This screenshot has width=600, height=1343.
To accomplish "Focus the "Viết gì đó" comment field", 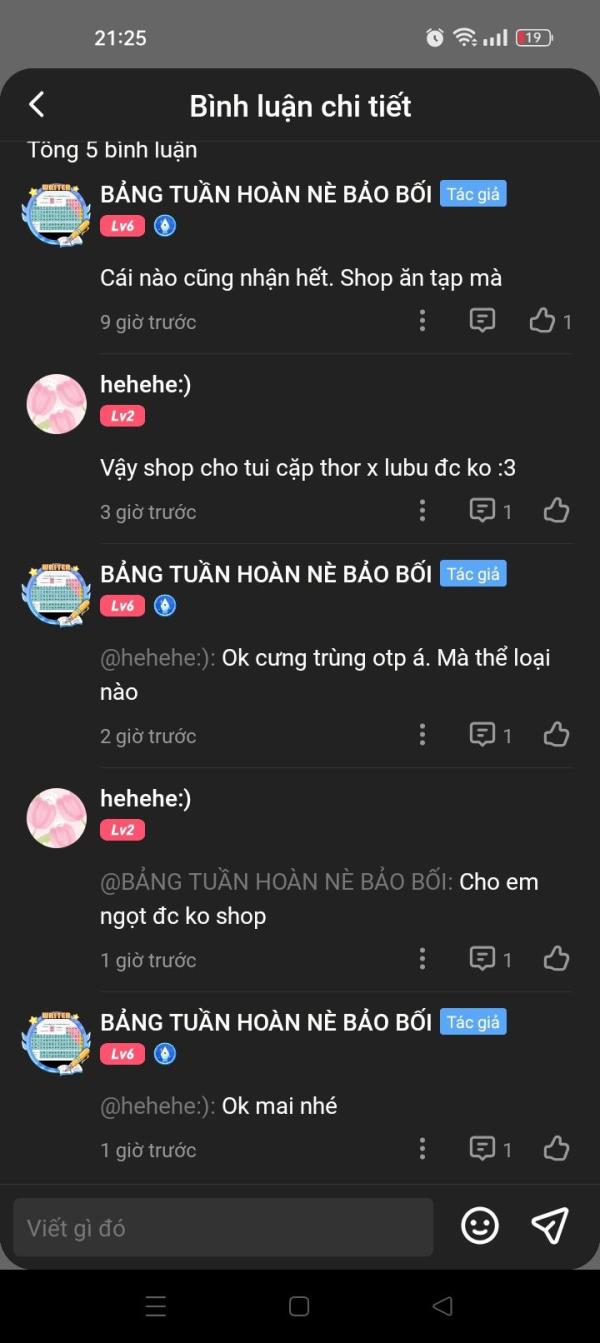I will click(222, 1227).
